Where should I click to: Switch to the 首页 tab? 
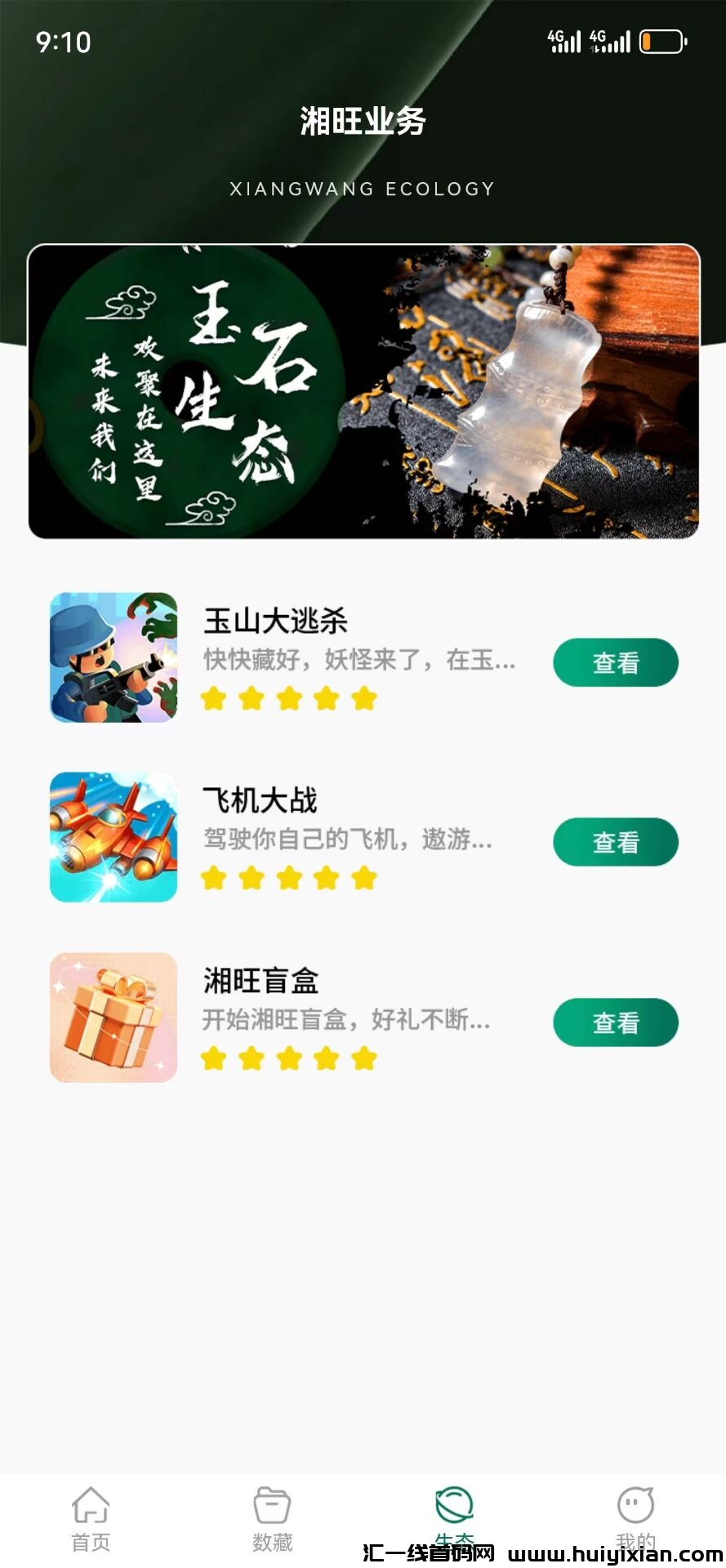click(x=91, y=1519)
